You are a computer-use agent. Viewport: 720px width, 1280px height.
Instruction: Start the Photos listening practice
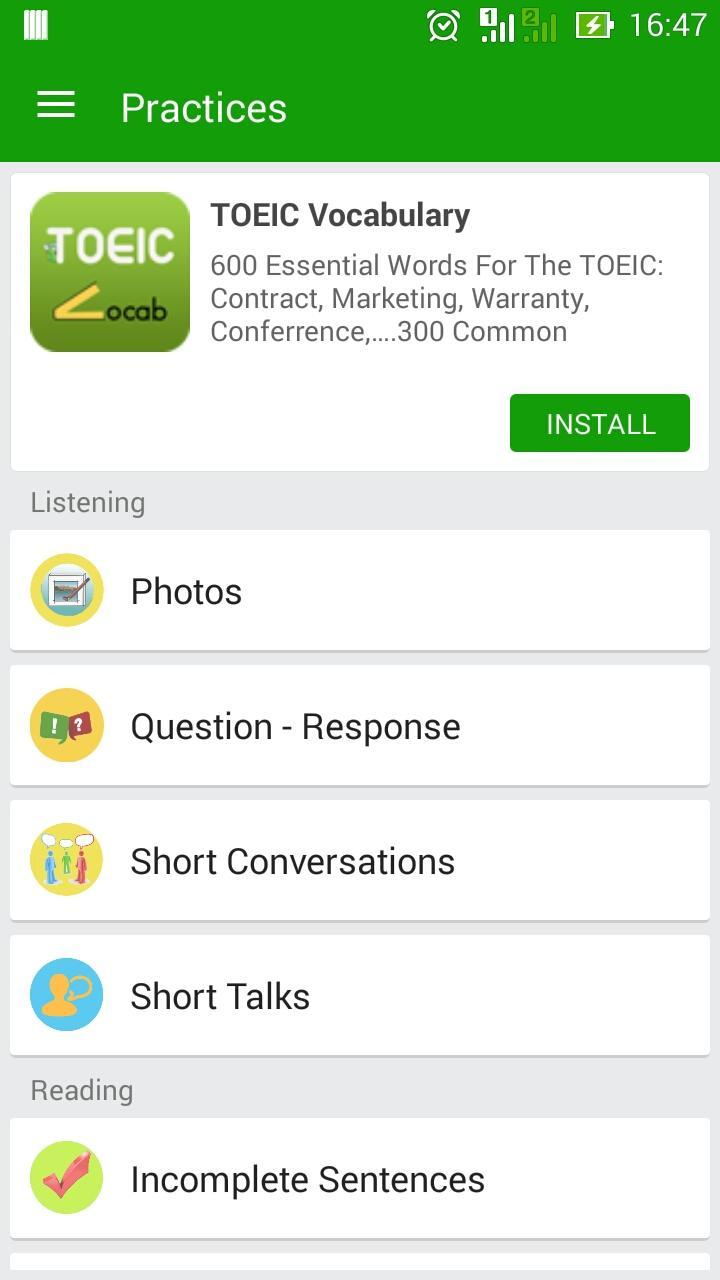(x=360, y=591)
